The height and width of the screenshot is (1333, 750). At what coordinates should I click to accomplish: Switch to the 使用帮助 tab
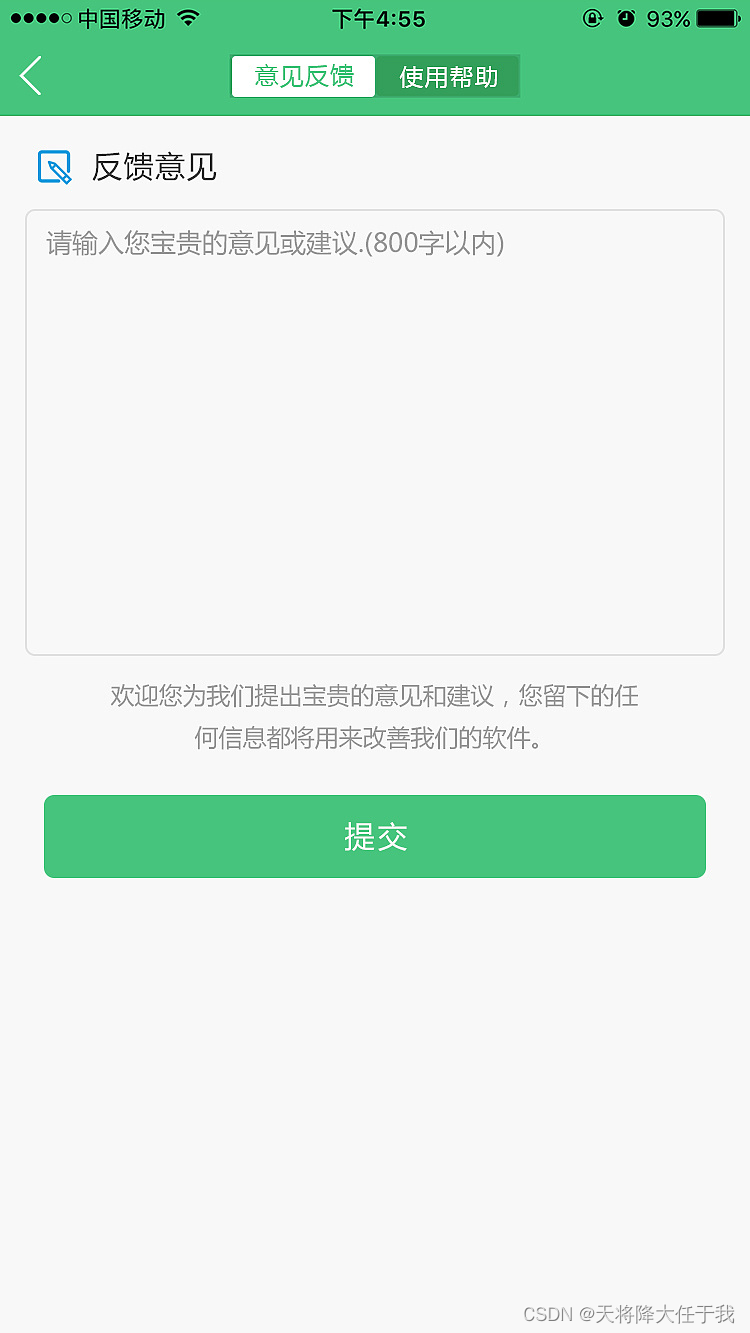point(447,76)
